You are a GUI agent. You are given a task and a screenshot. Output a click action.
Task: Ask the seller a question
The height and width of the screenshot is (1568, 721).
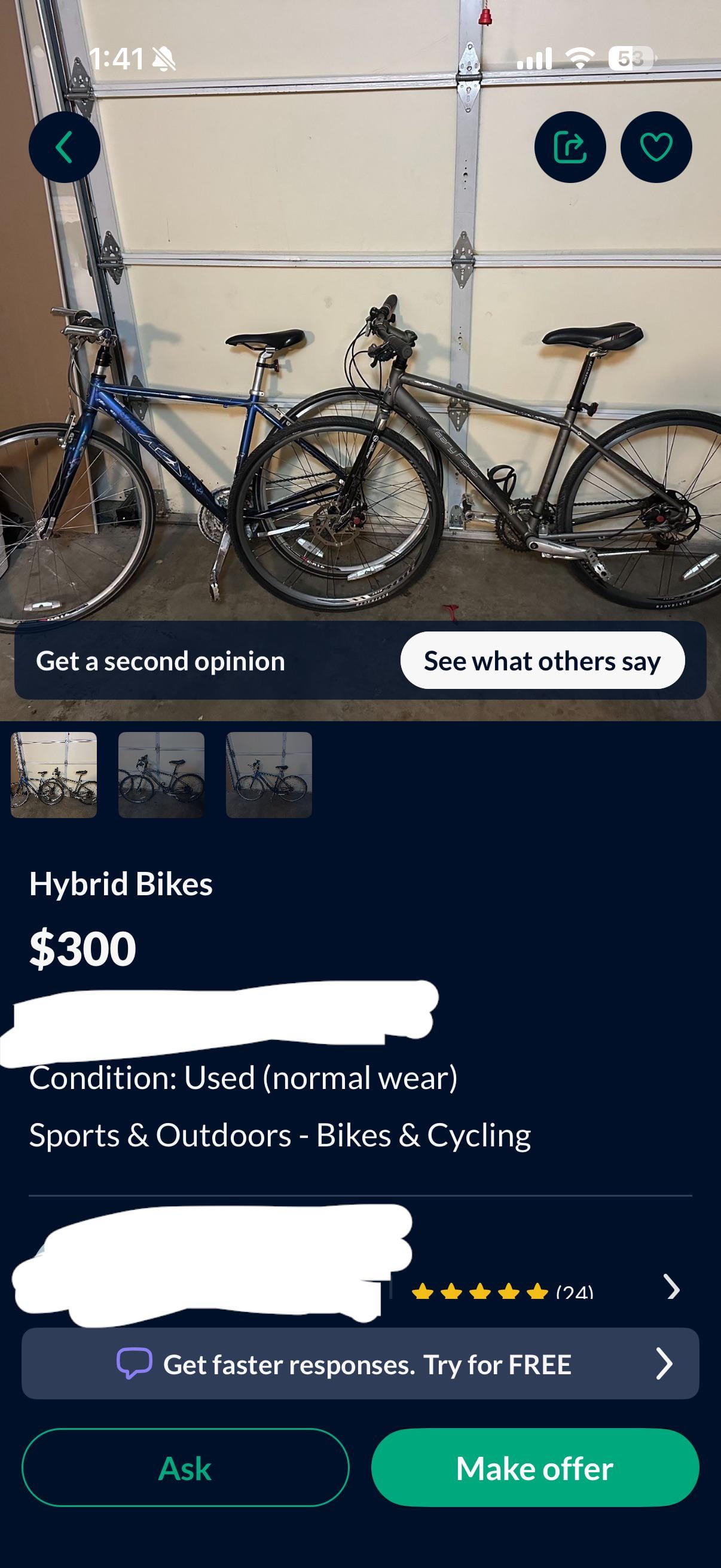pos(185,1468)
